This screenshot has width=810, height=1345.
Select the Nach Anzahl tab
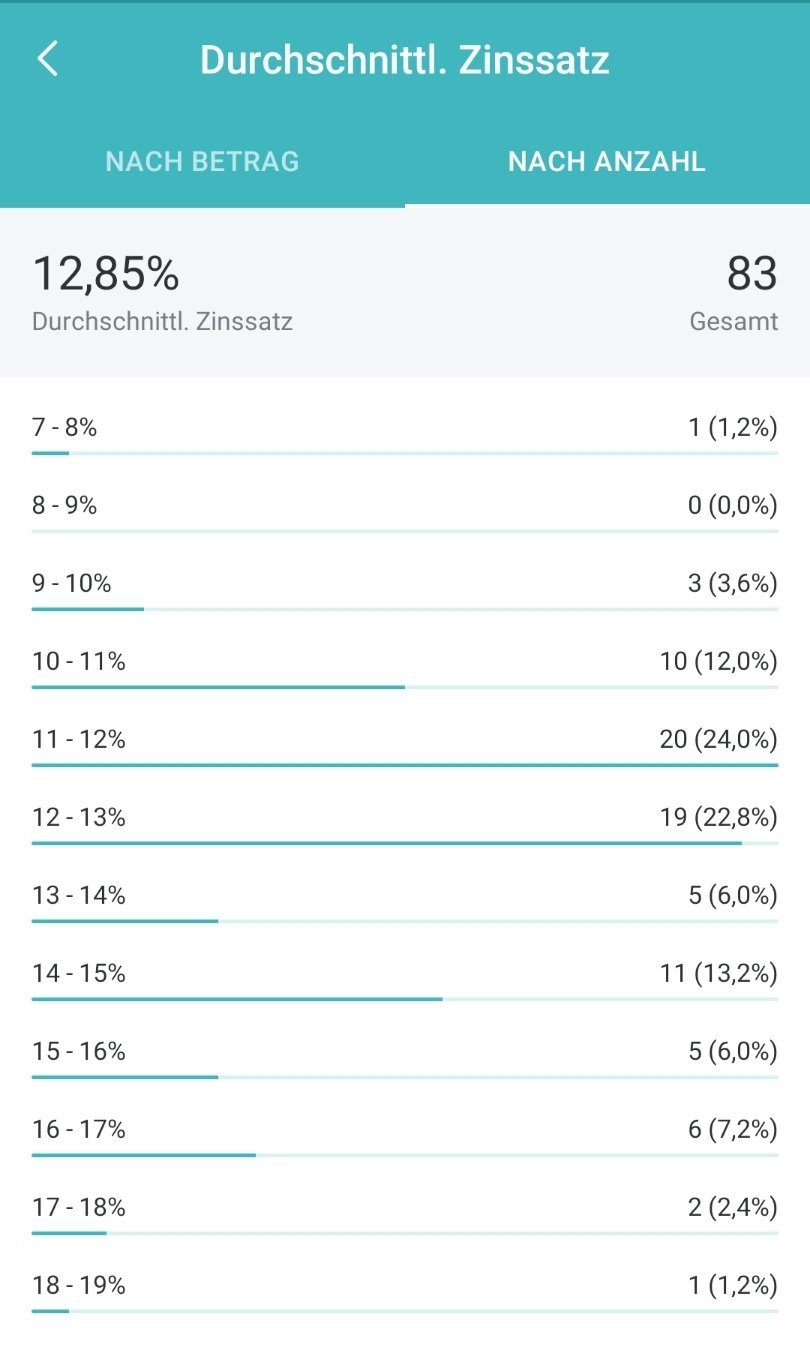pyautogui.click(x=607, y=162)
